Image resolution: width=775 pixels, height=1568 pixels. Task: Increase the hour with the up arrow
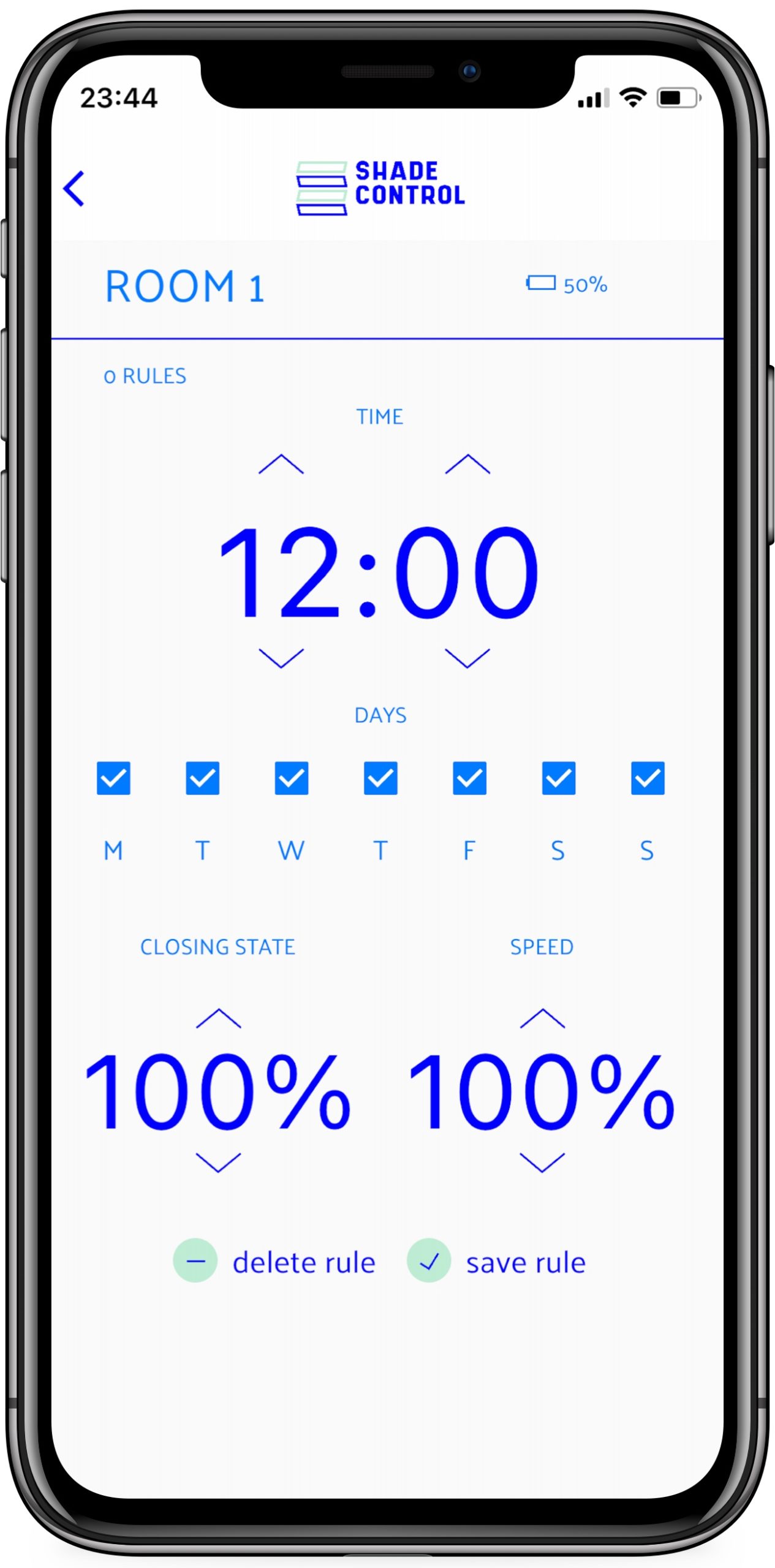point(281,465)
